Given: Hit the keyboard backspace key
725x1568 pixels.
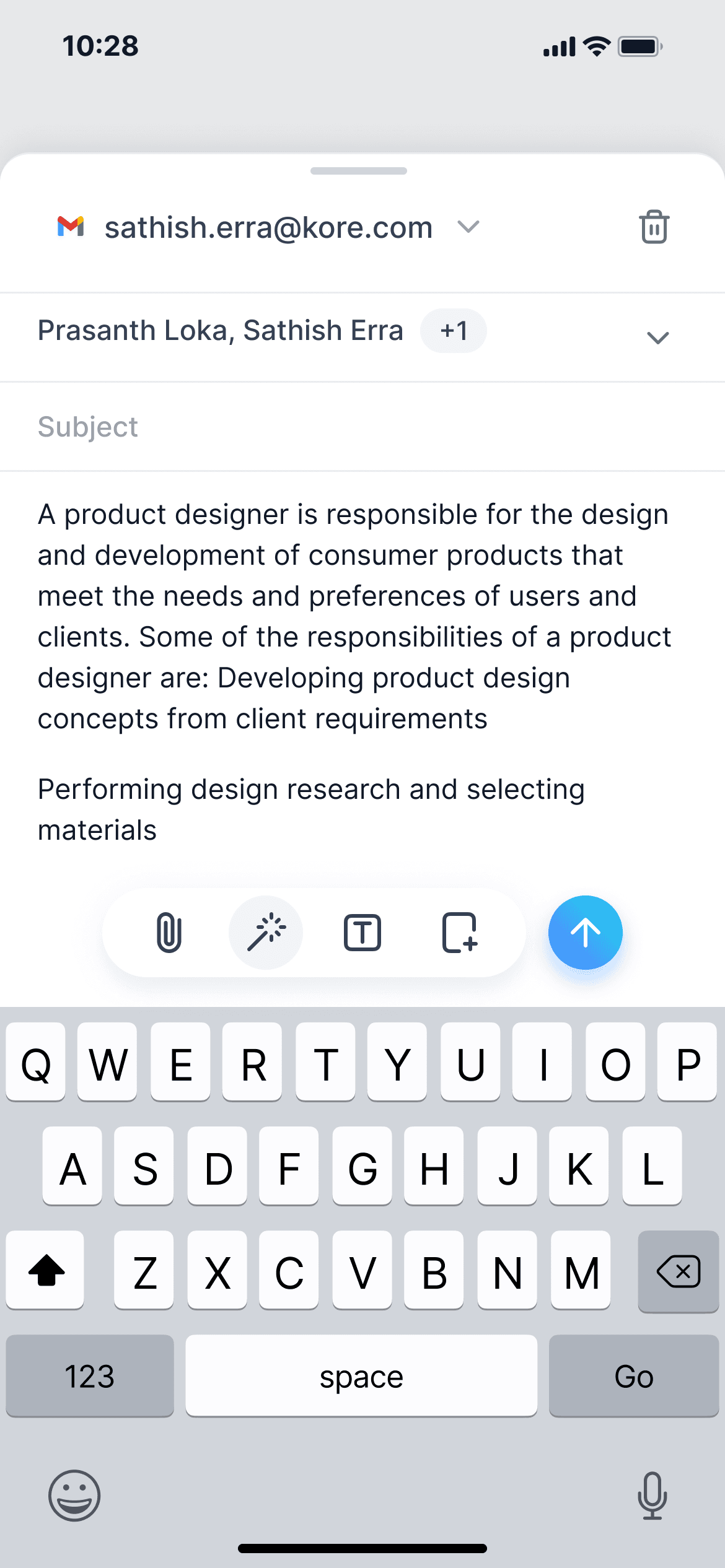Looking at the screenshot, I should (679, 1271).
